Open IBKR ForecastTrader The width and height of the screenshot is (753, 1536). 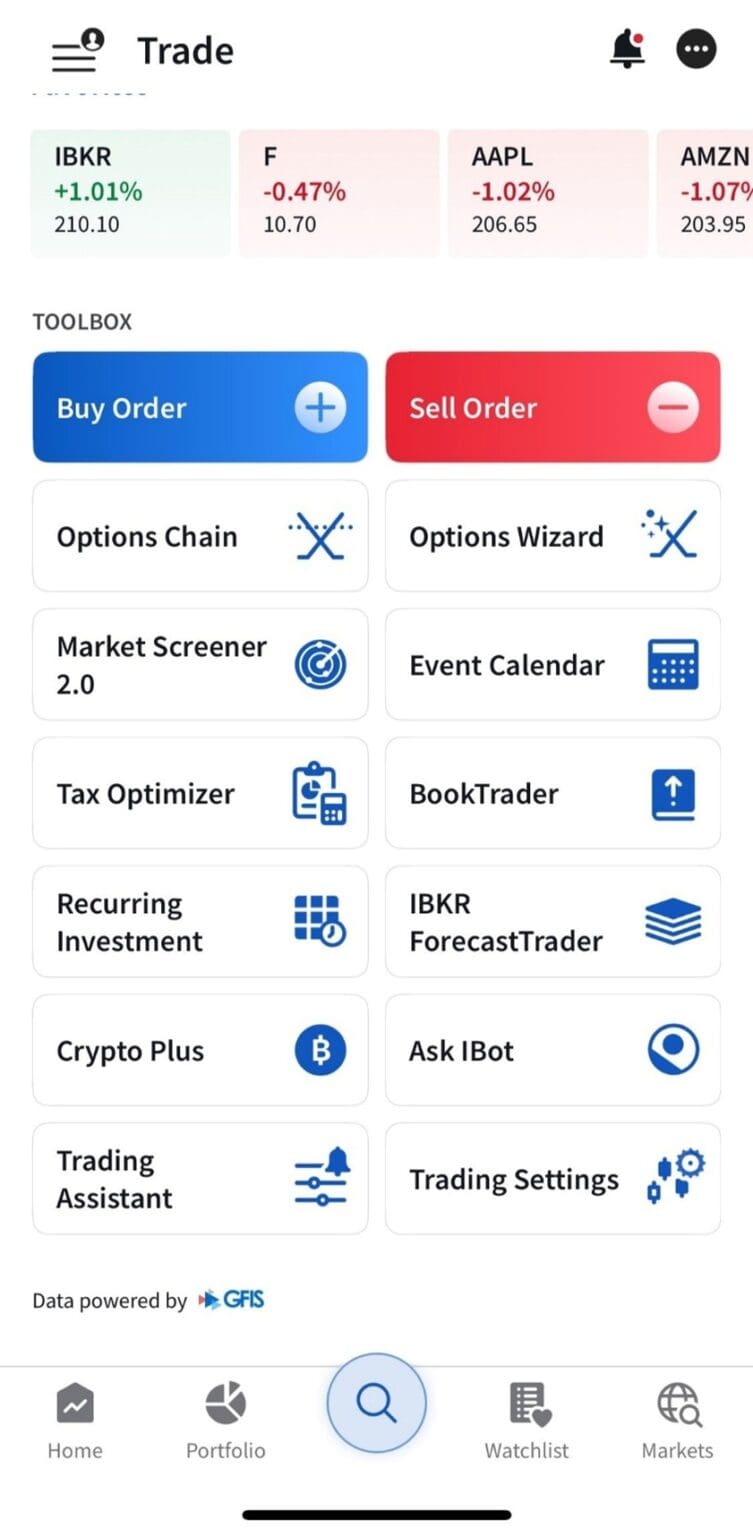[x=551, y=921]
